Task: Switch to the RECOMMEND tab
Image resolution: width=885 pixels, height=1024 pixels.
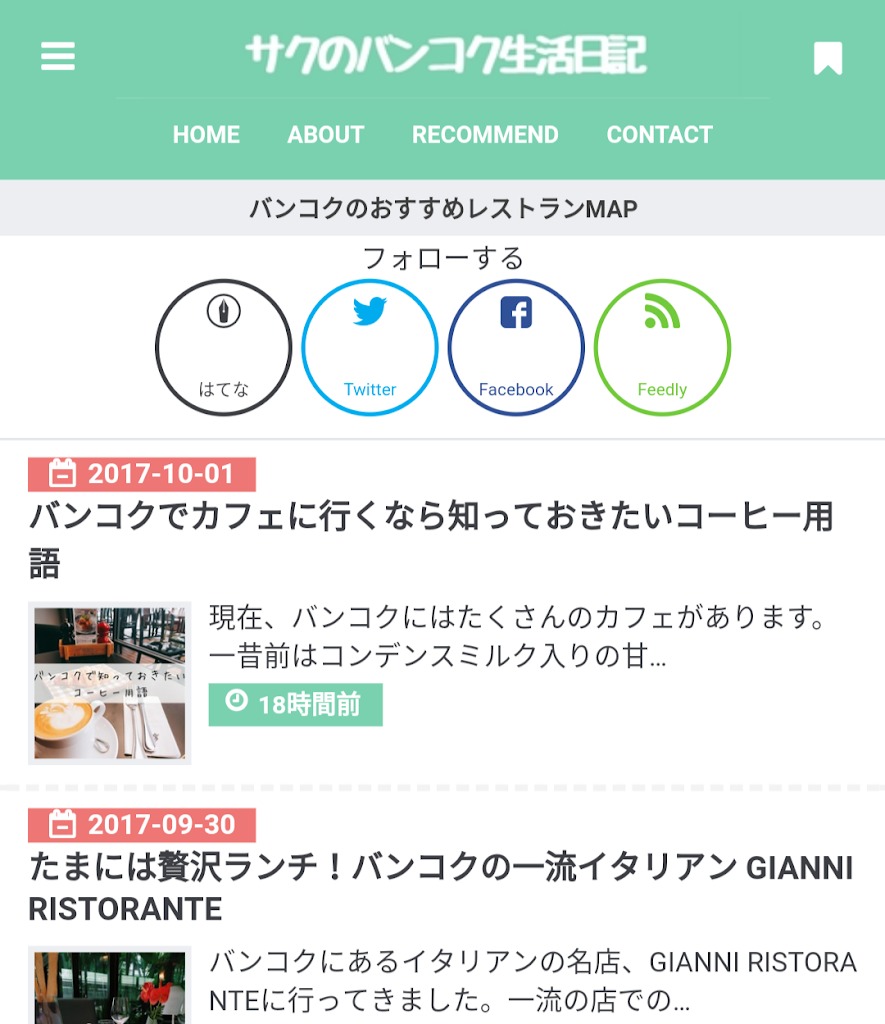Action: [485, 135]
